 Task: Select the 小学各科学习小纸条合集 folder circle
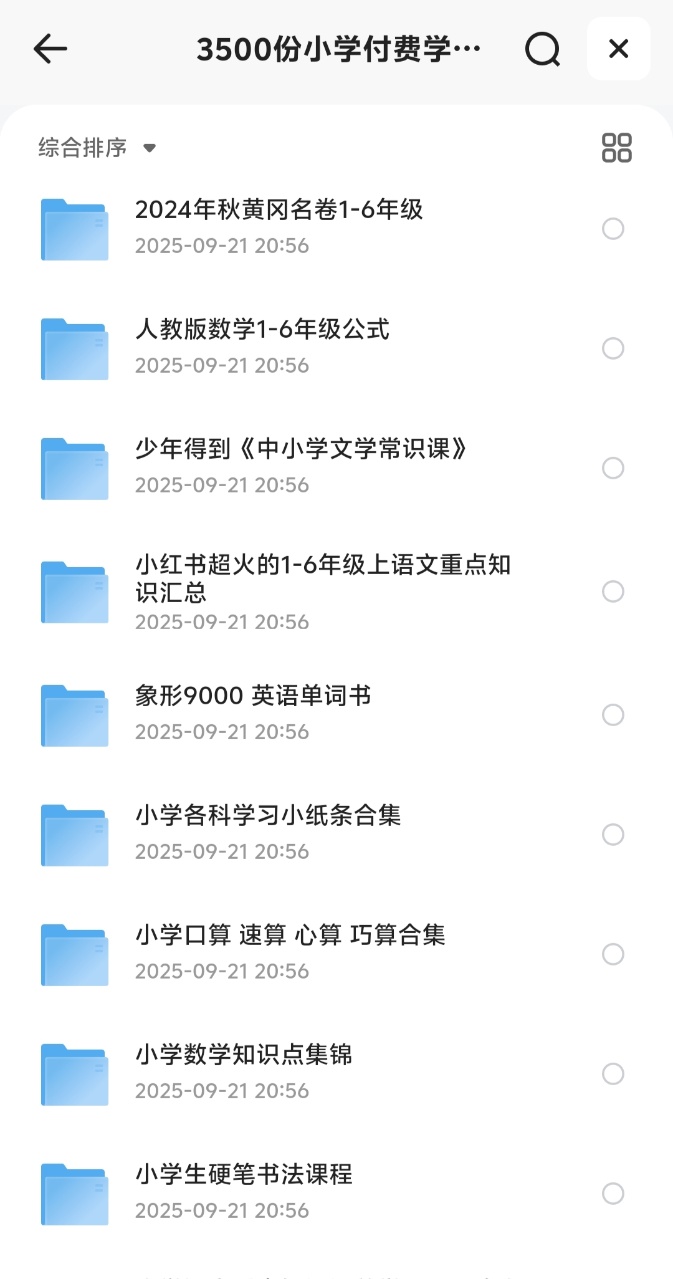pyautogui.click(x=613, y=835)
